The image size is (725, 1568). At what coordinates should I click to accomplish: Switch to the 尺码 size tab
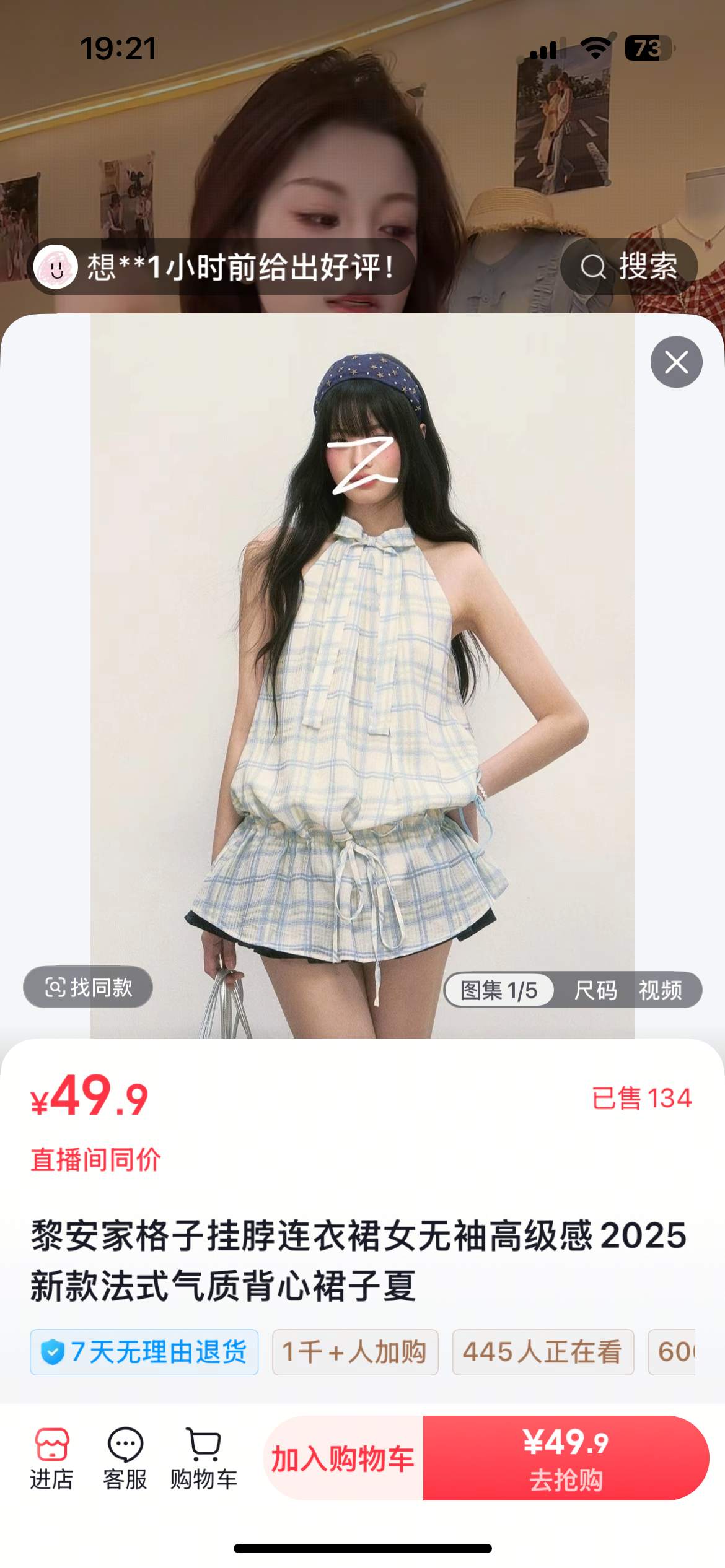[x=595, y=990]
